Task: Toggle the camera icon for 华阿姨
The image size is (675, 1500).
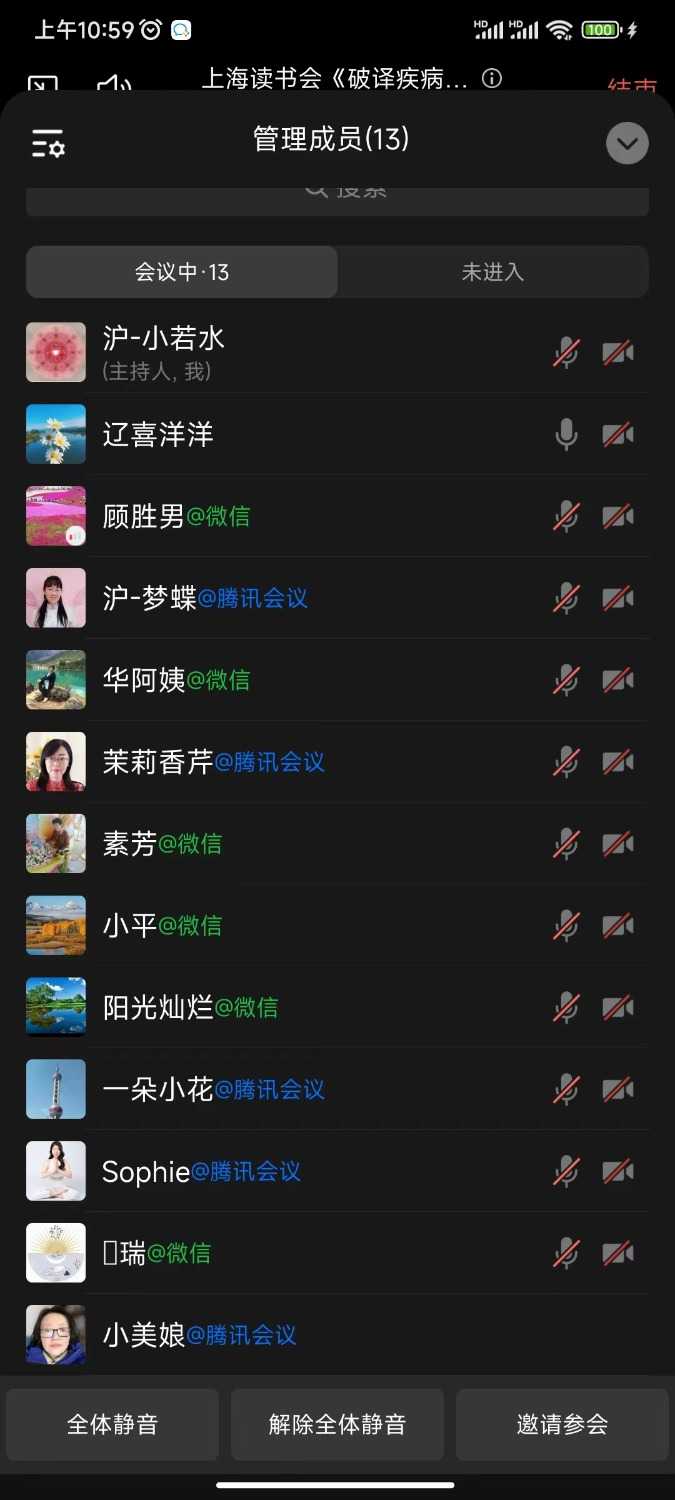Action: click(618, 681)
